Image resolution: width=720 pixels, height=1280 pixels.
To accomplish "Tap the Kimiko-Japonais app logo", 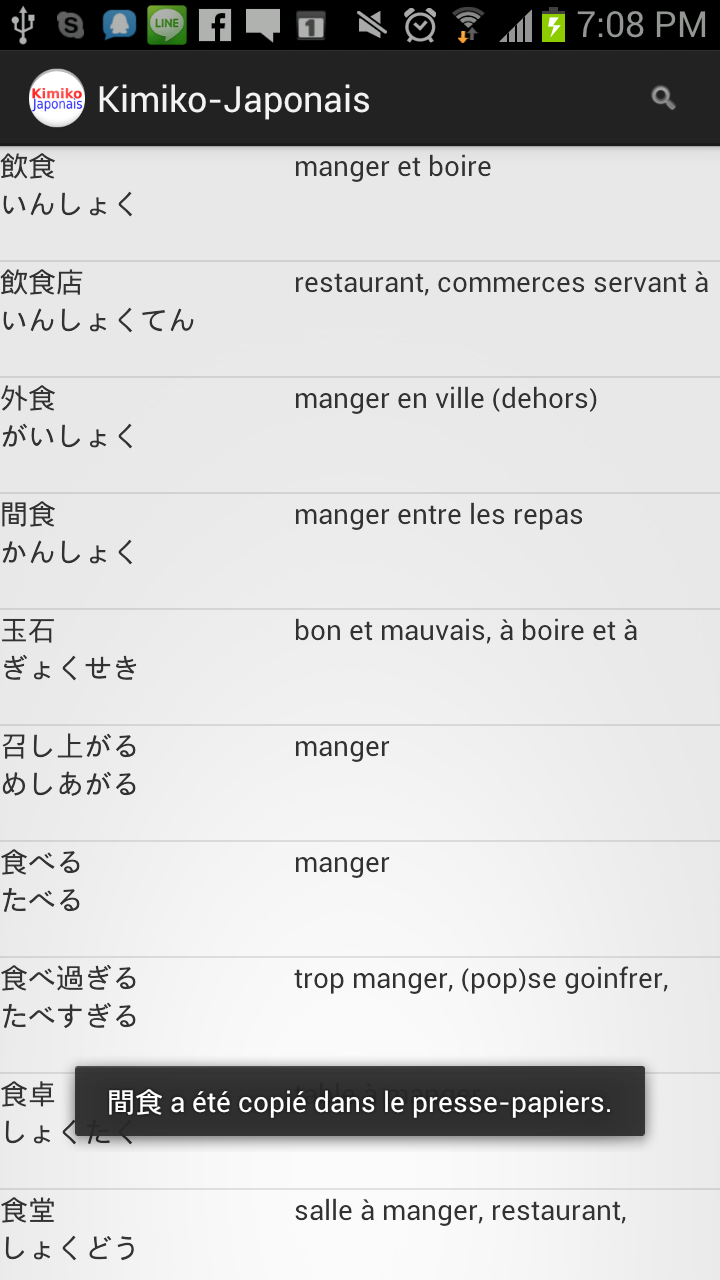I will point(57,98).
